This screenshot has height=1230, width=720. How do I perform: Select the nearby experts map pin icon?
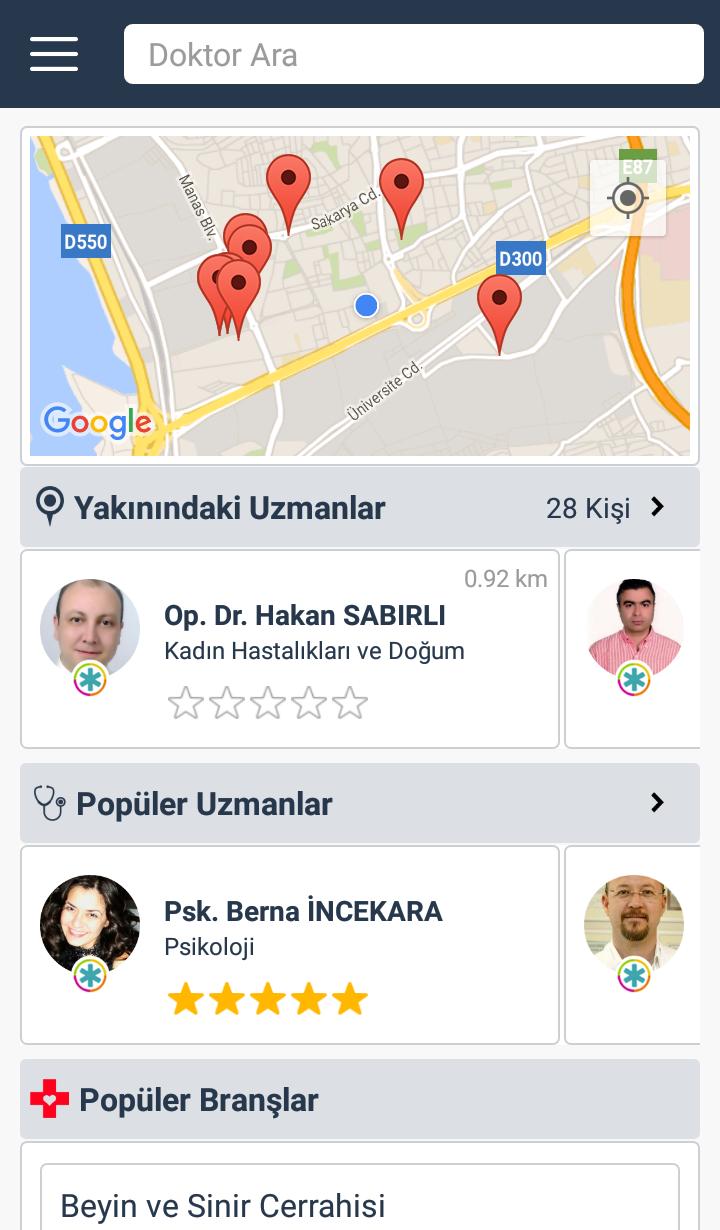tap(49, 507)
